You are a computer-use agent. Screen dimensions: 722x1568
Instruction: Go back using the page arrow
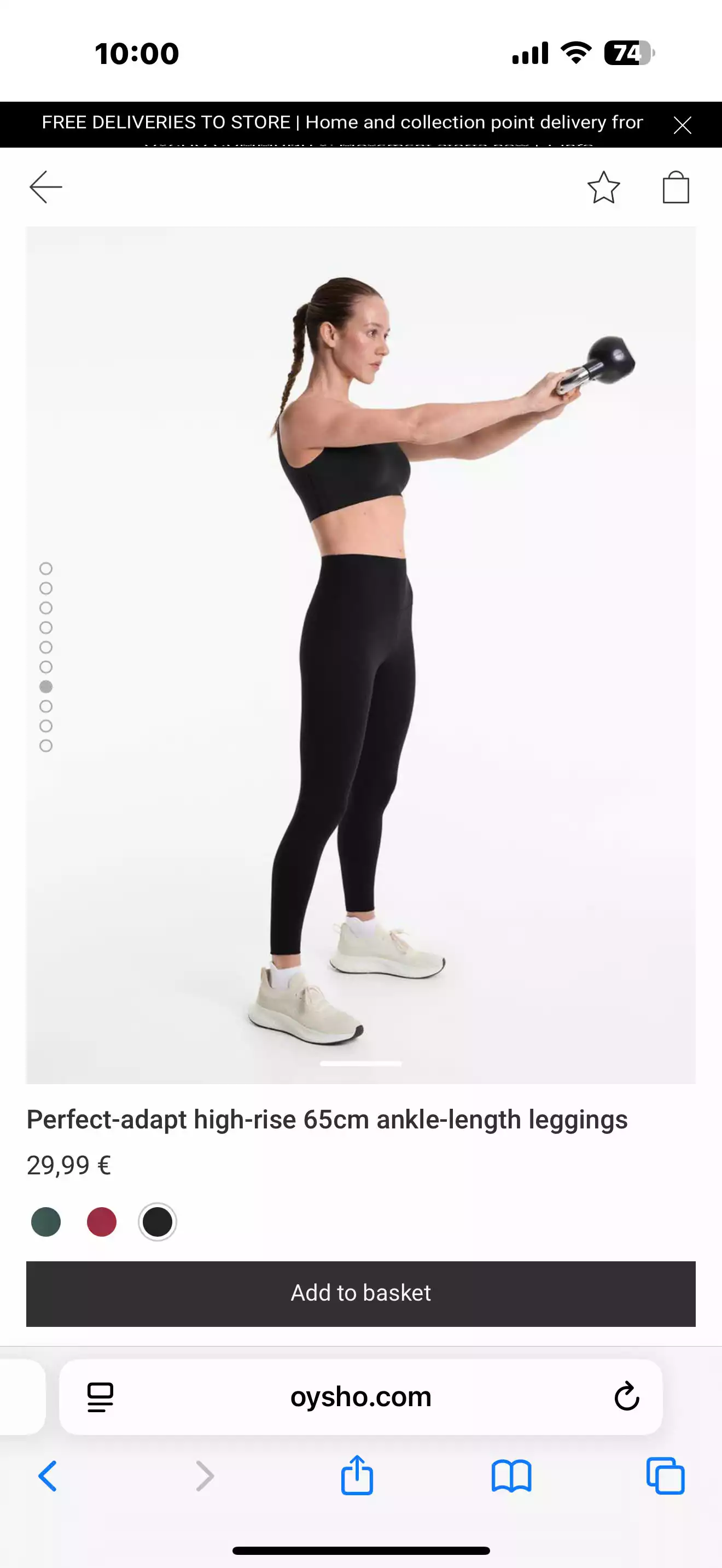click(46, 187)
